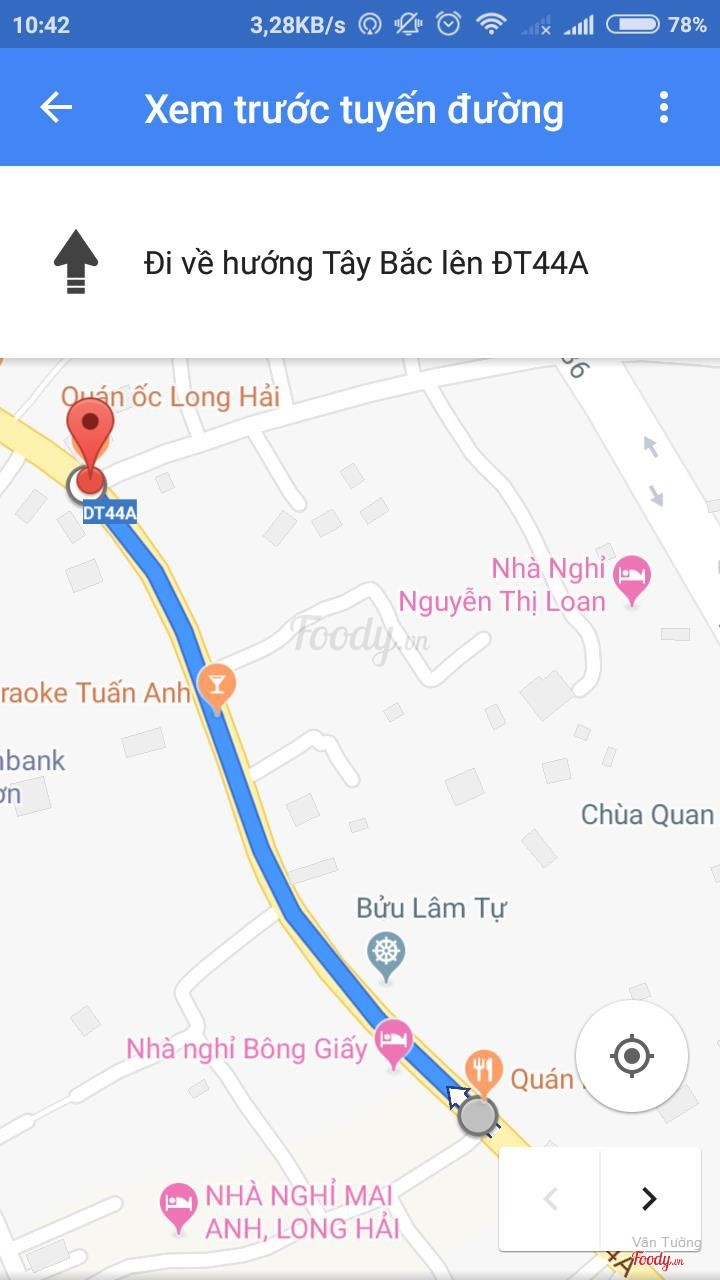This screenshot has height=1280, width=720.
Task: Open Bửu Lâm Tự temple marker
Action: pyautogui.click(x=386, y=952)
